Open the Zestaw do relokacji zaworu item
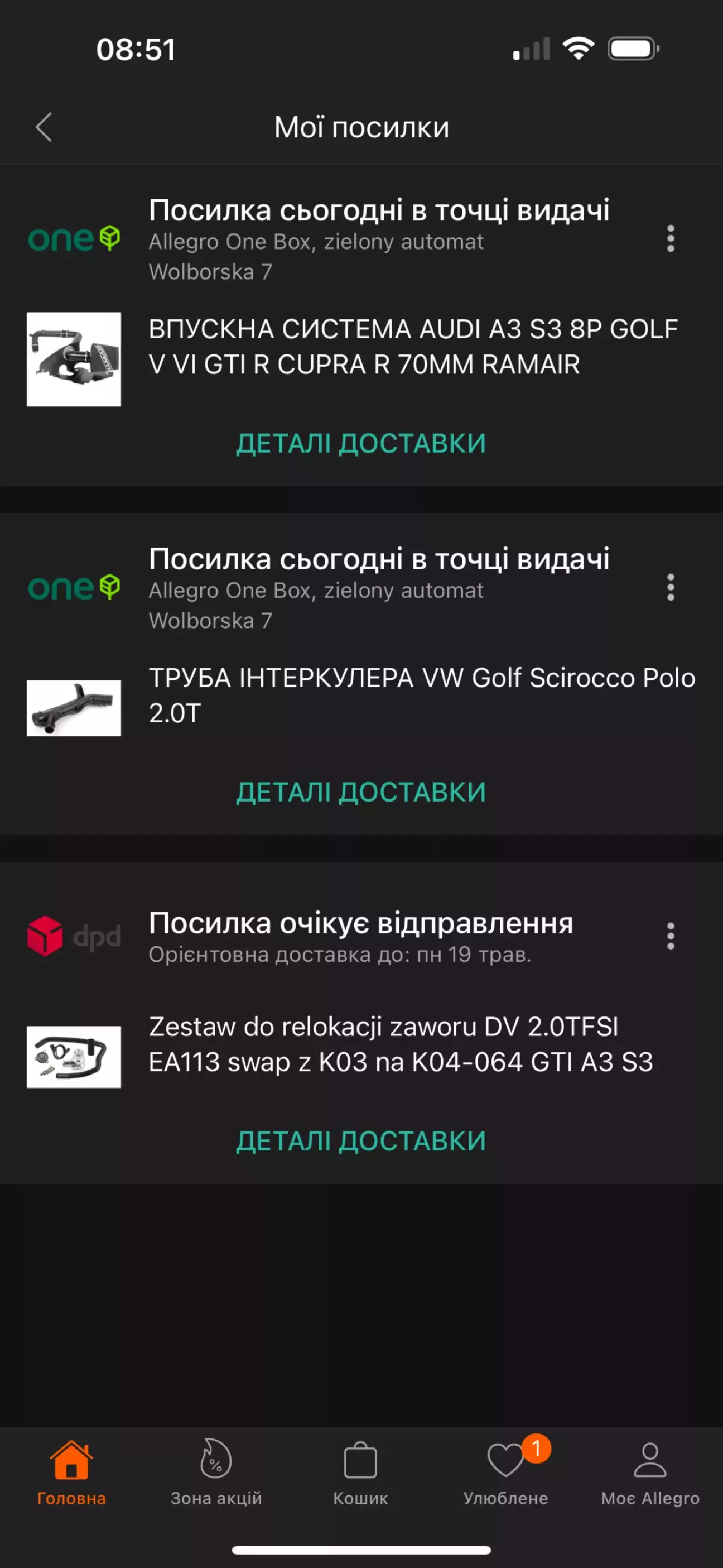 (401, 1044)
